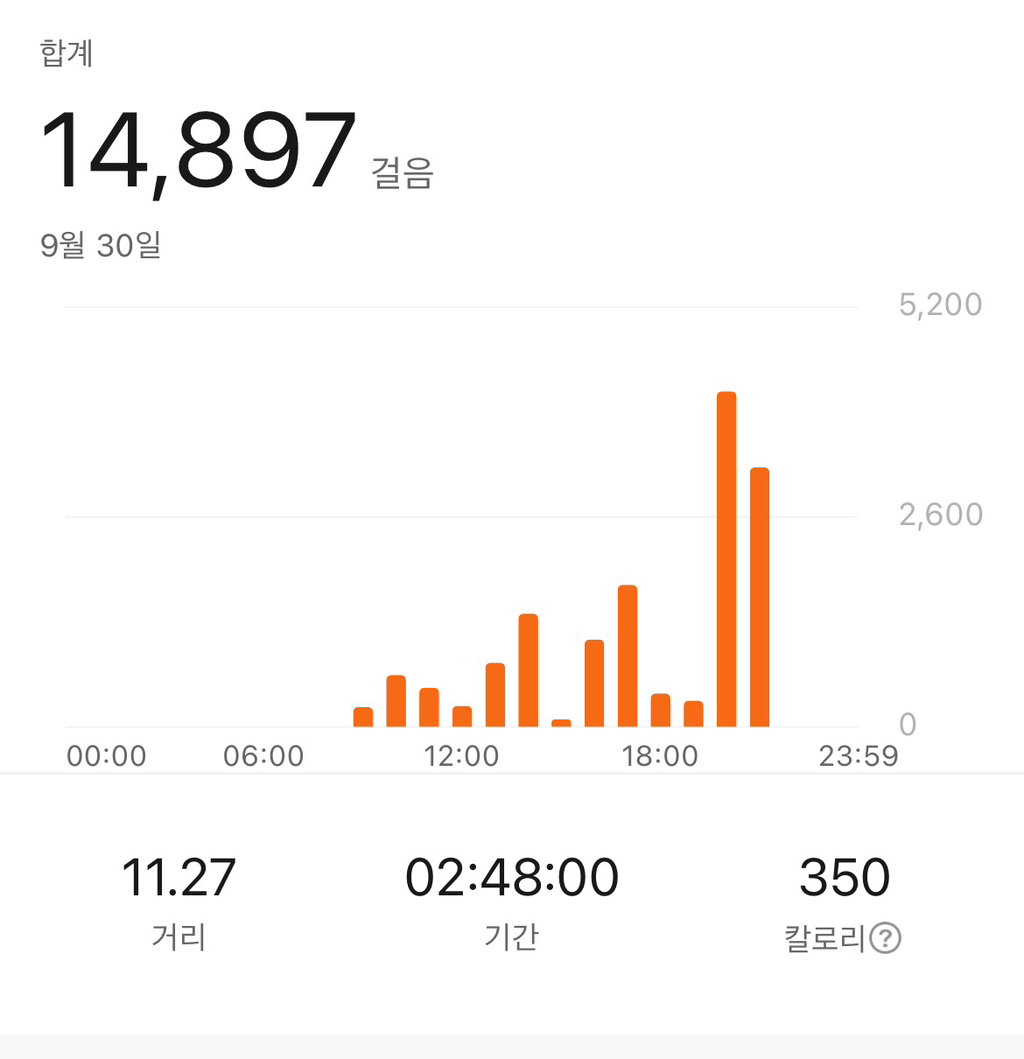Select the 23:59 axis label

[x=857, y=757]
